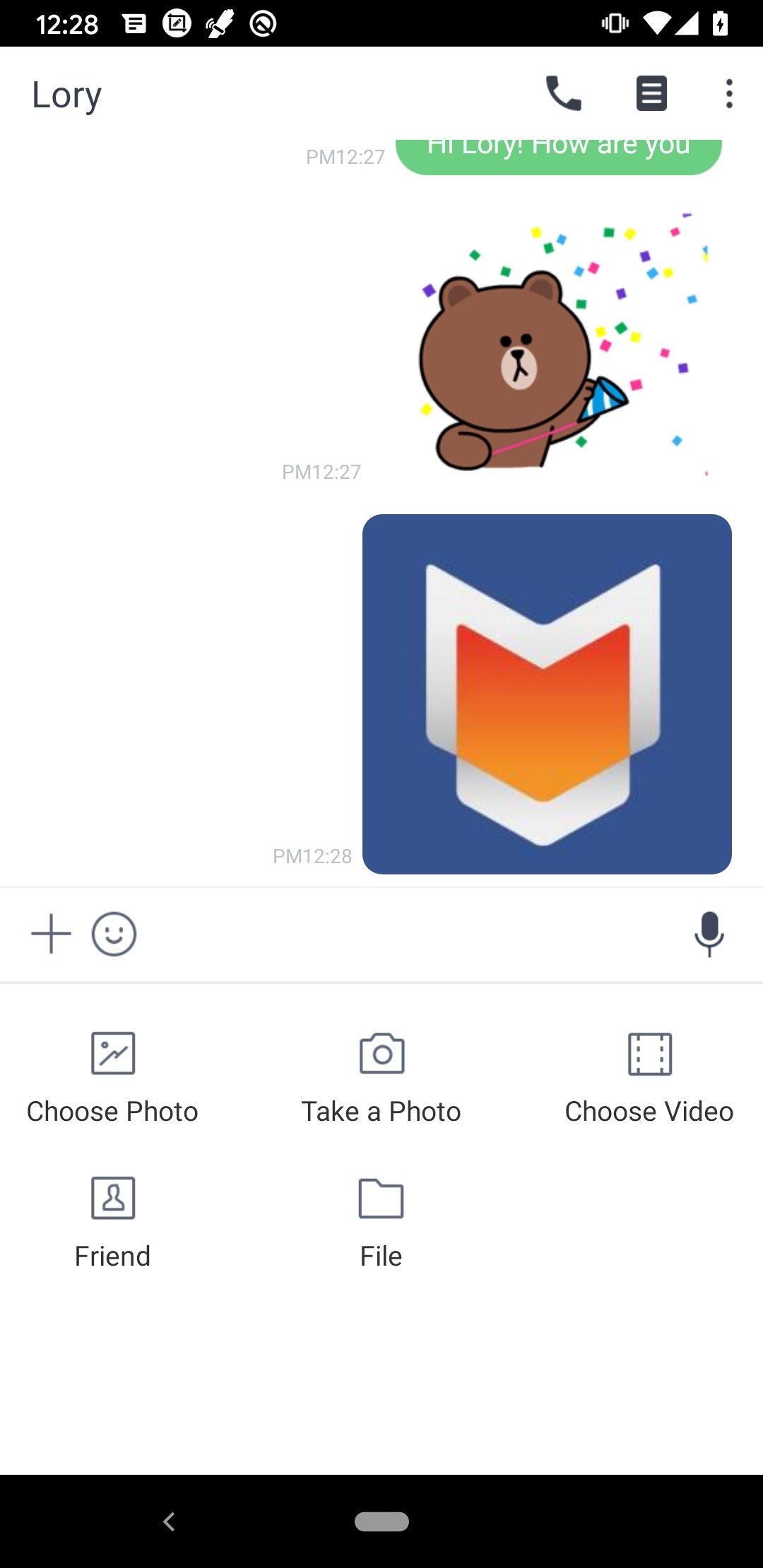Start a voice call with Lory
The height and width of the screenshot is (1568, 763).
(x=563, y=93)
